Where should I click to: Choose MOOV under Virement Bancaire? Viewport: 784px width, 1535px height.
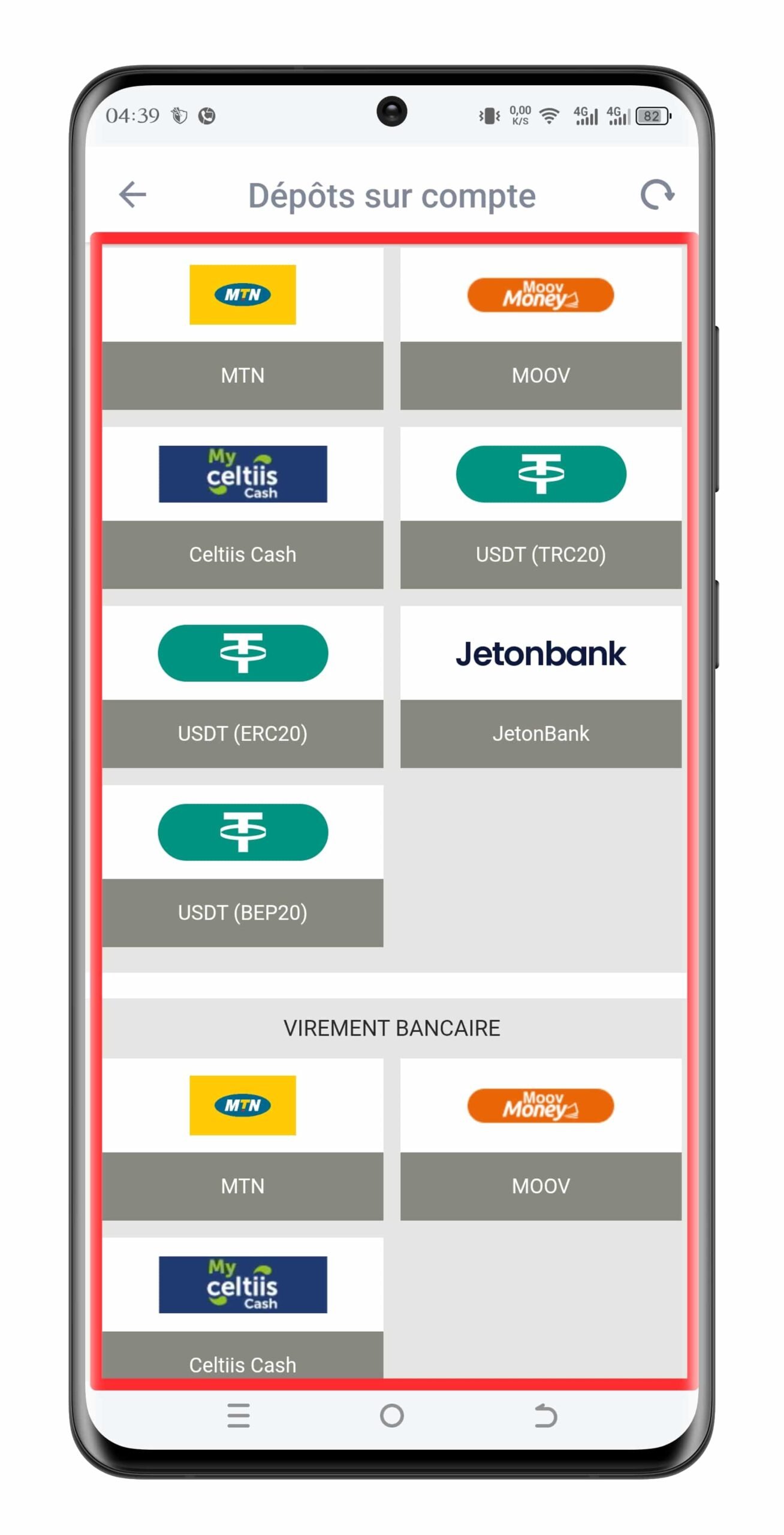(x=540, y=1138)
